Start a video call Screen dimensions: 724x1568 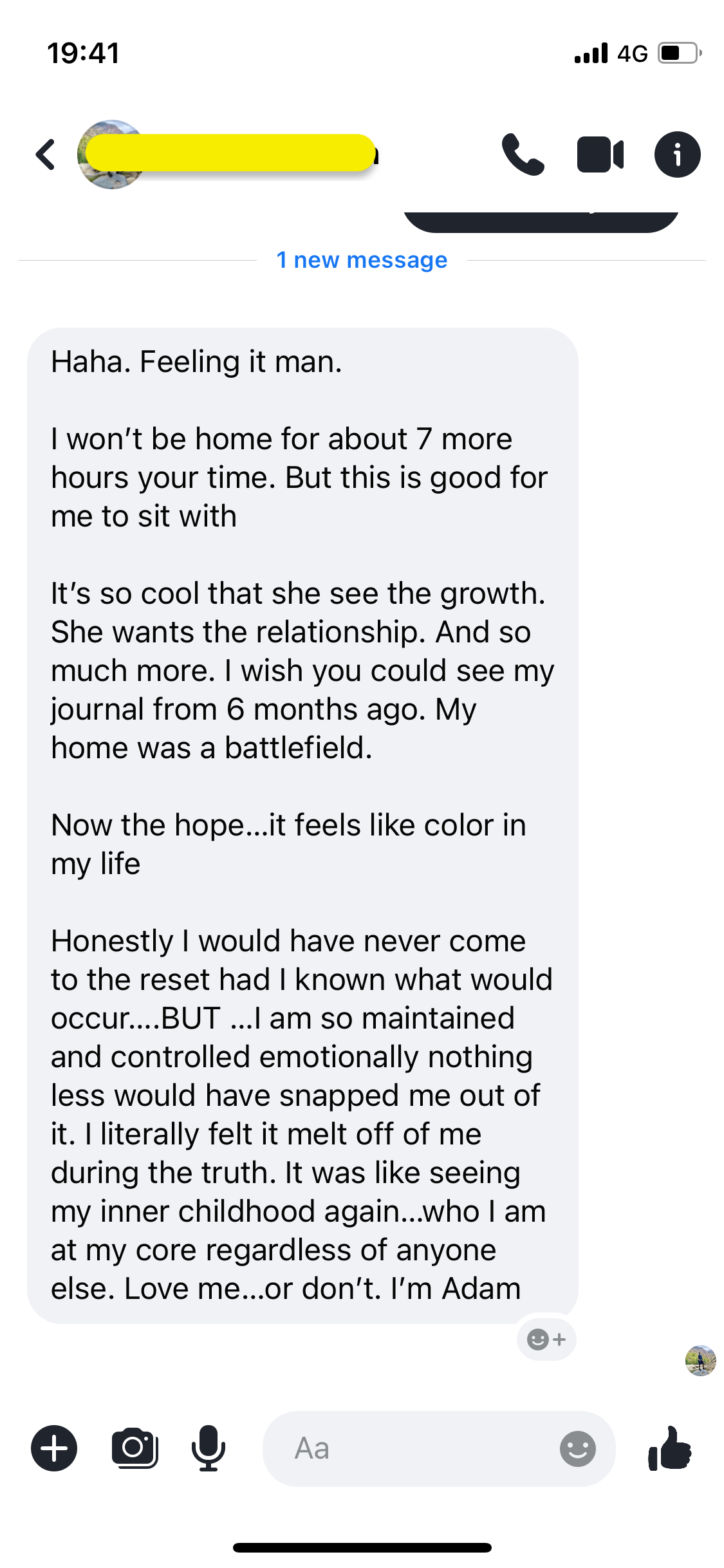pos(600,155)
